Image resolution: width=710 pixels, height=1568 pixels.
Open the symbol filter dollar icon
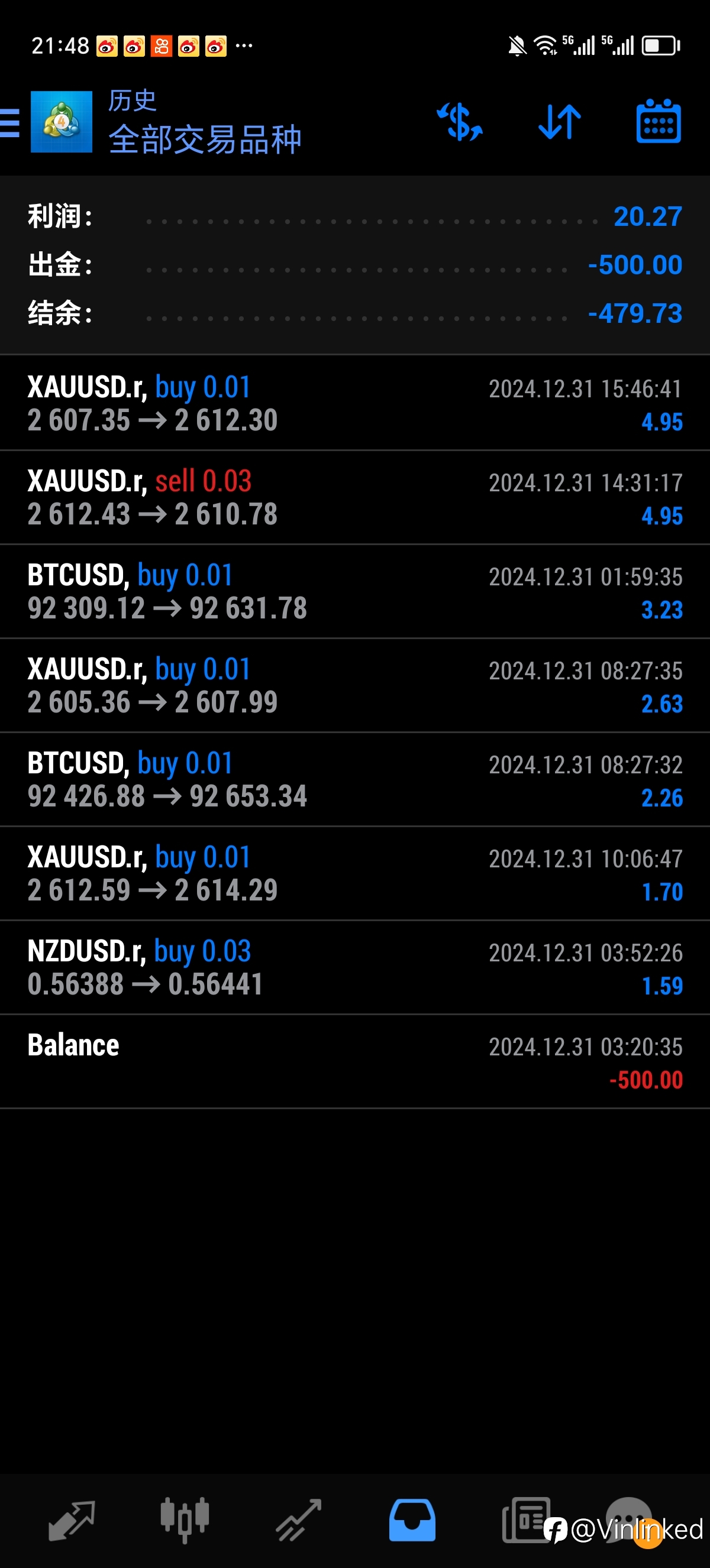(x=460, y=122)
